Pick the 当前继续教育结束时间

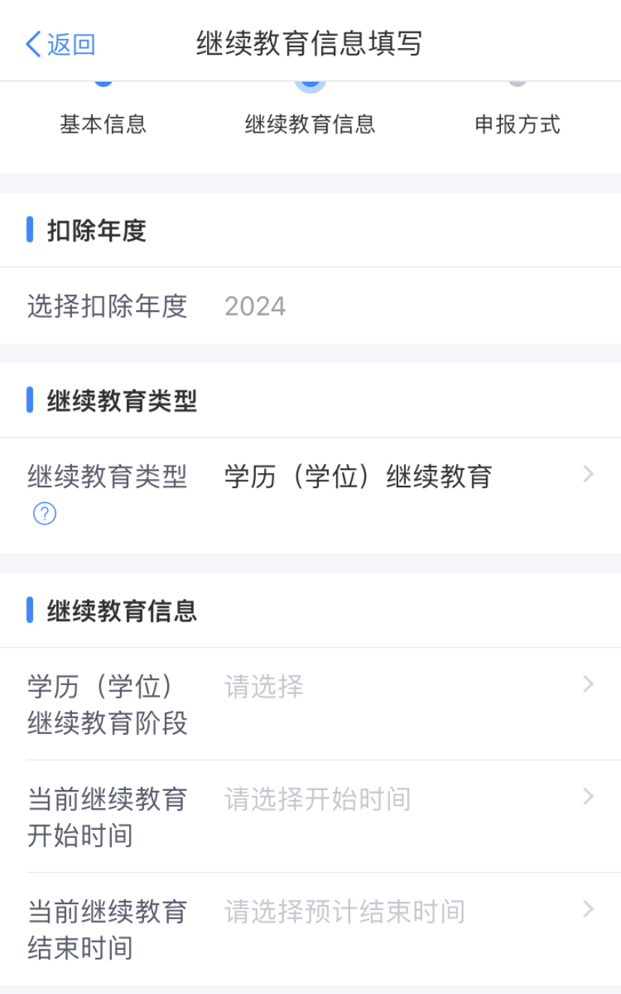pos(310,929)
